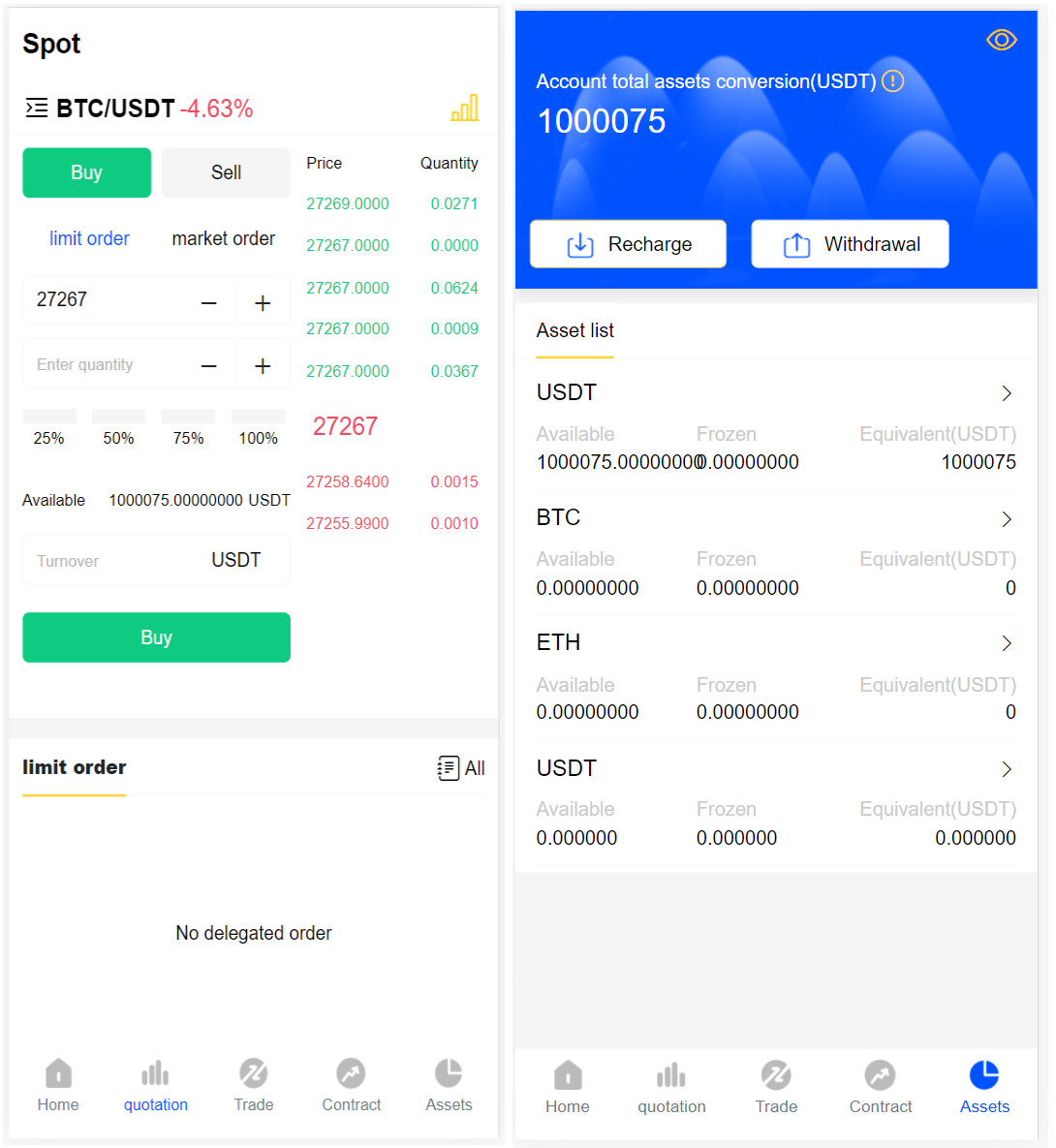Submit with the wide green Buy button
The image size is (1056, 1148).
click(x=156, y=637)
